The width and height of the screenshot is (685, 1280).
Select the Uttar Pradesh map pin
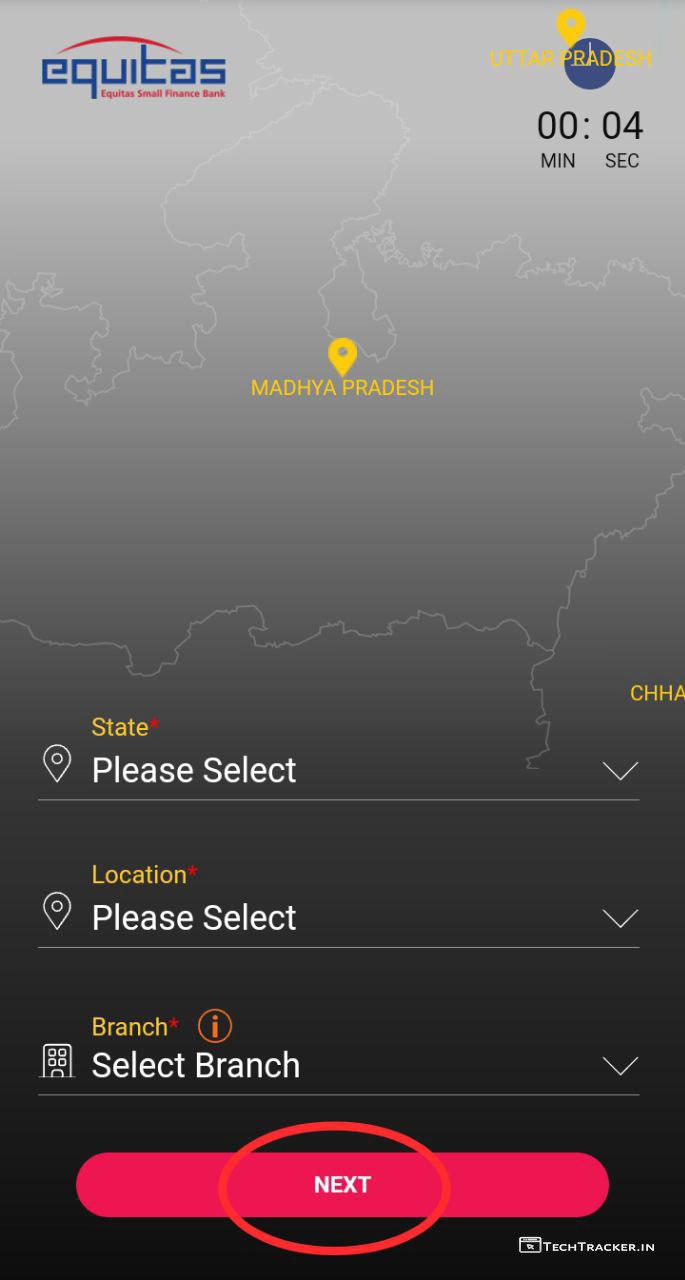point(570,26)
